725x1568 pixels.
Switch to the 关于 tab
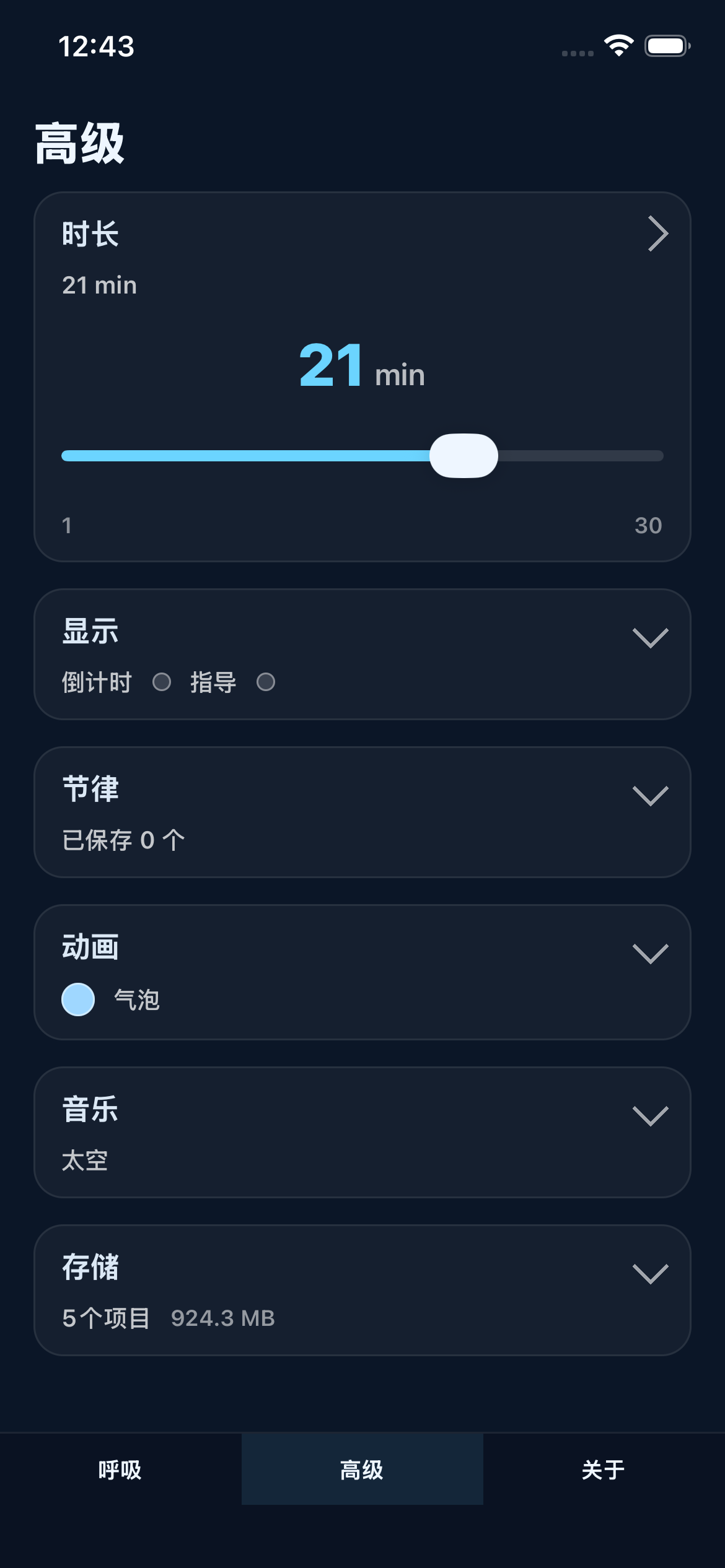click(x=602, y=1470)
